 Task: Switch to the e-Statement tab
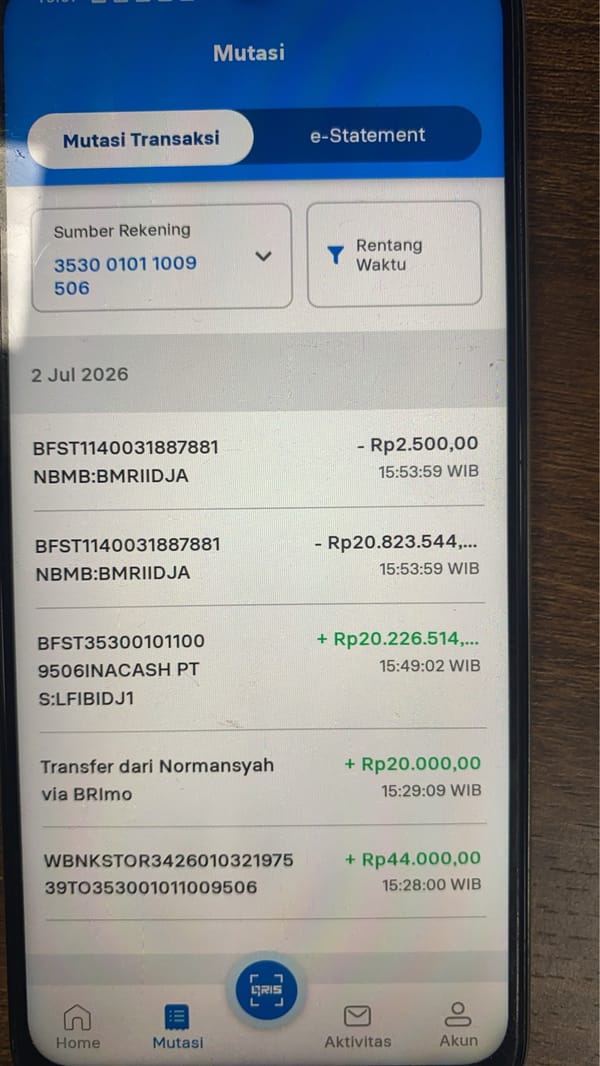368,135
